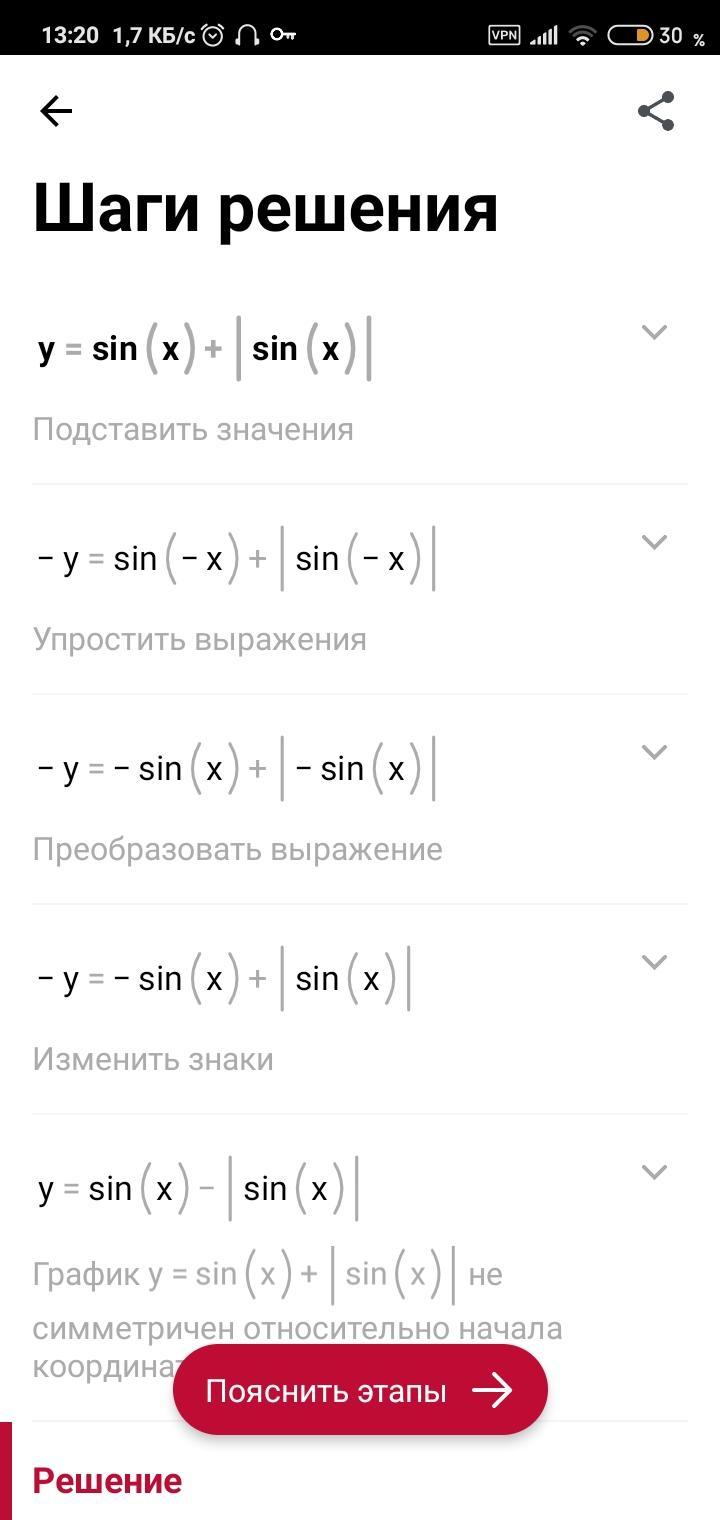The width and height of the screenshot is (720, 1520).
Task: Expand the 'Подставить значения' step
Action: (x=653, y=332)
